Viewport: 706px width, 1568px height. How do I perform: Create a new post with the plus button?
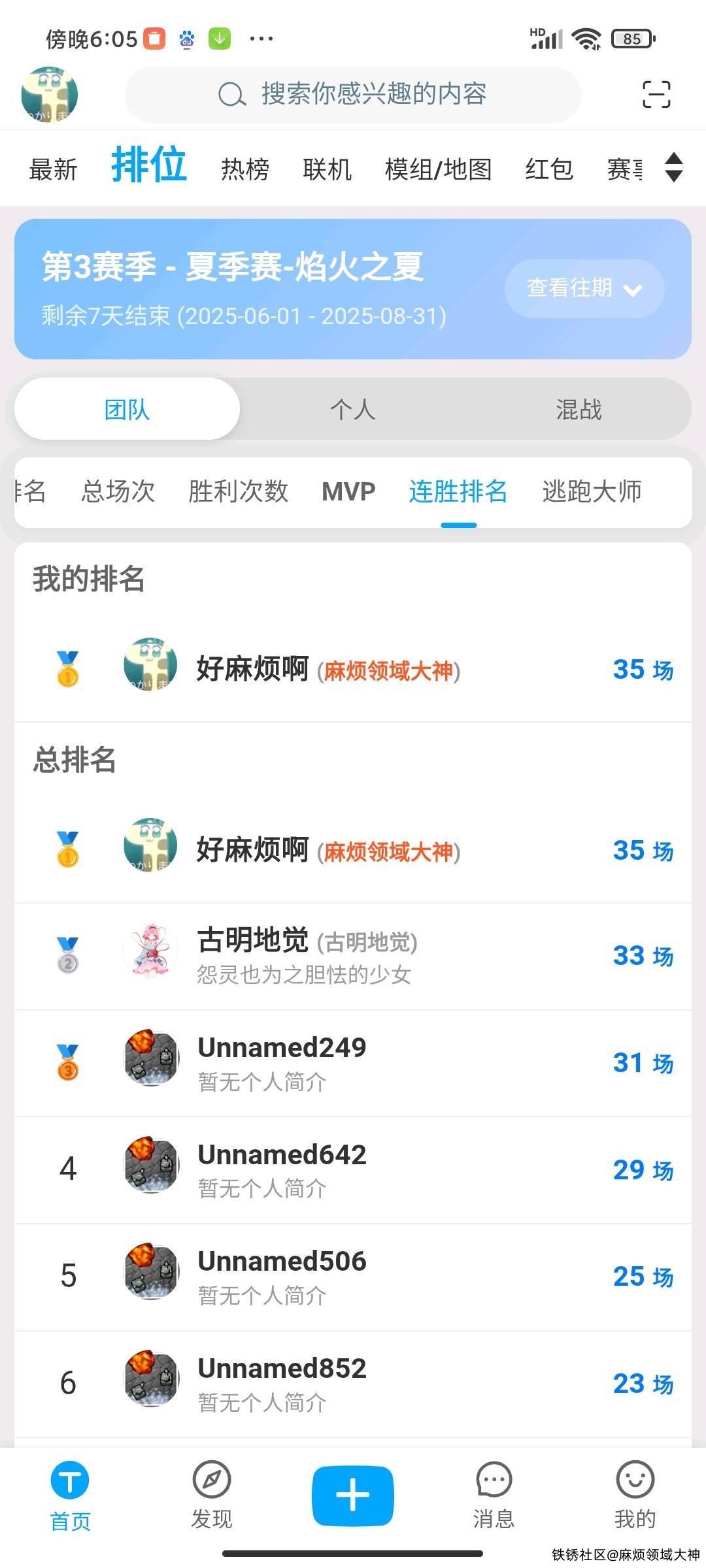[353, 1495]
